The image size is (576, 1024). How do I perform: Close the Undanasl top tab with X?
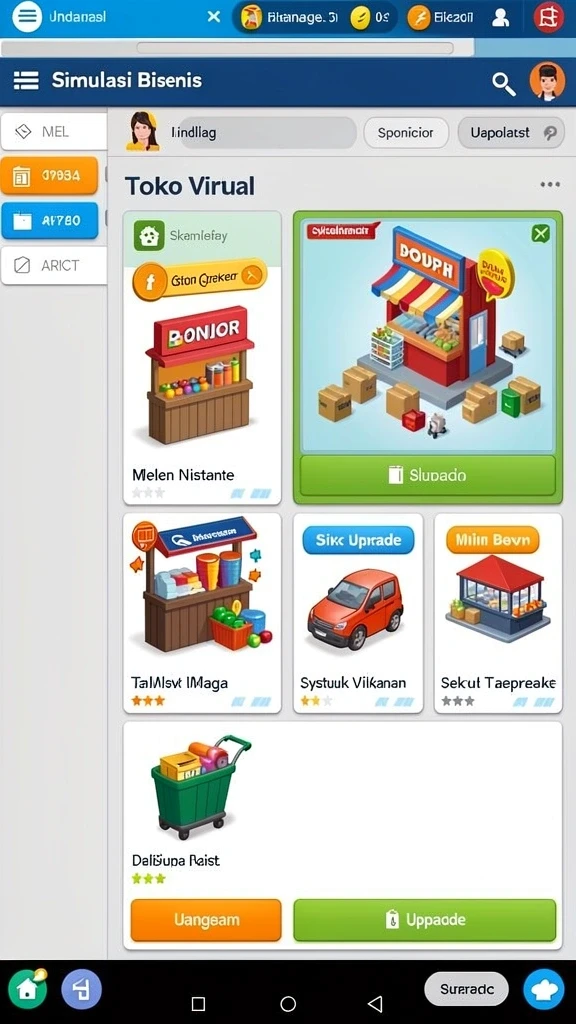tap(214, 16)
